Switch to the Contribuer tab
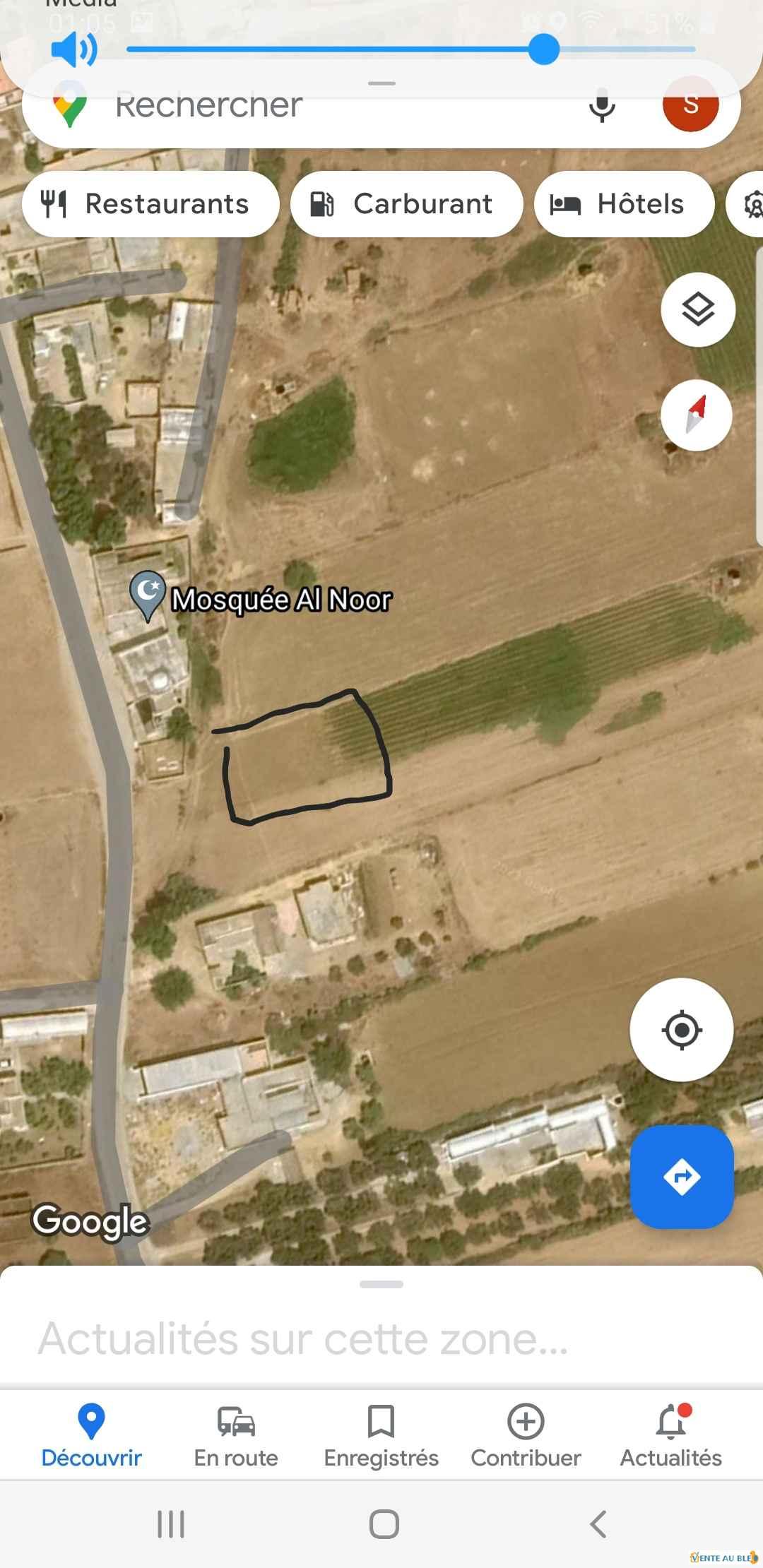 pyautogui.click(x=526, y=1435)
